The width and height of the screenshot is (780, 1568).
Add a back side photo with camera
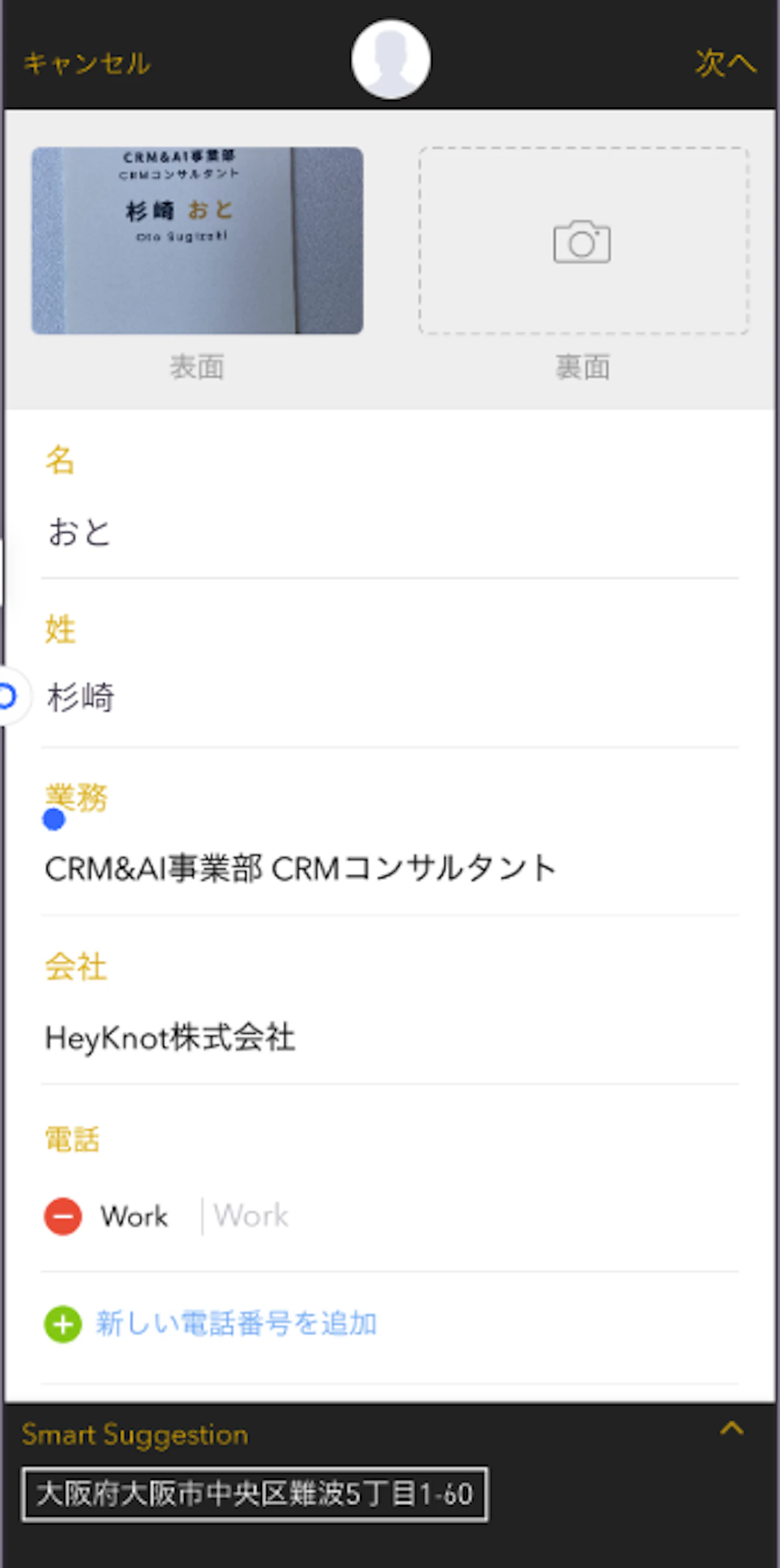583,241
